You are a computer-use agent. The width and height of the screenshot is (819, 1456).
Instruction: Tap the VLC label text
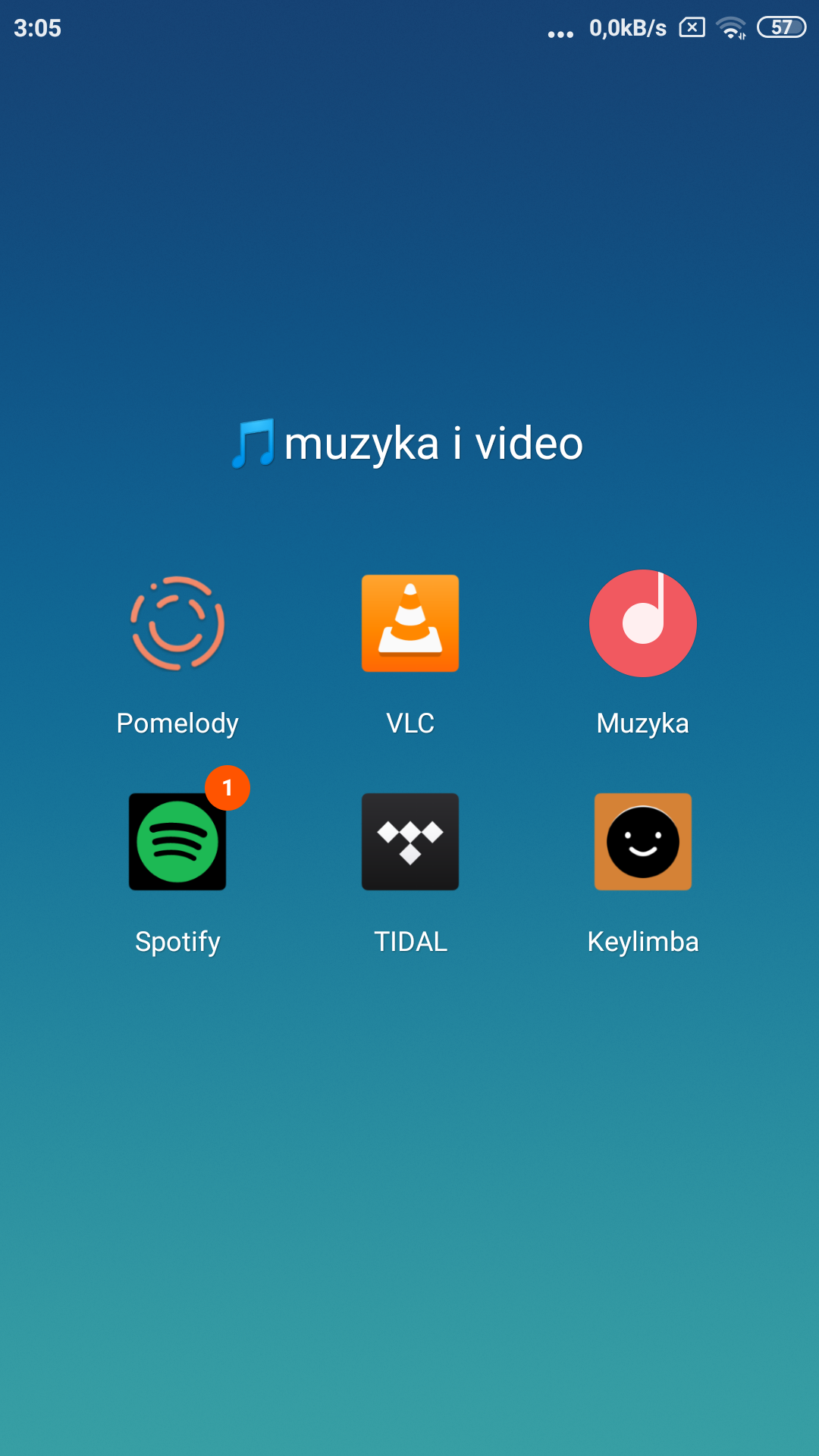(x=409, y=723)
